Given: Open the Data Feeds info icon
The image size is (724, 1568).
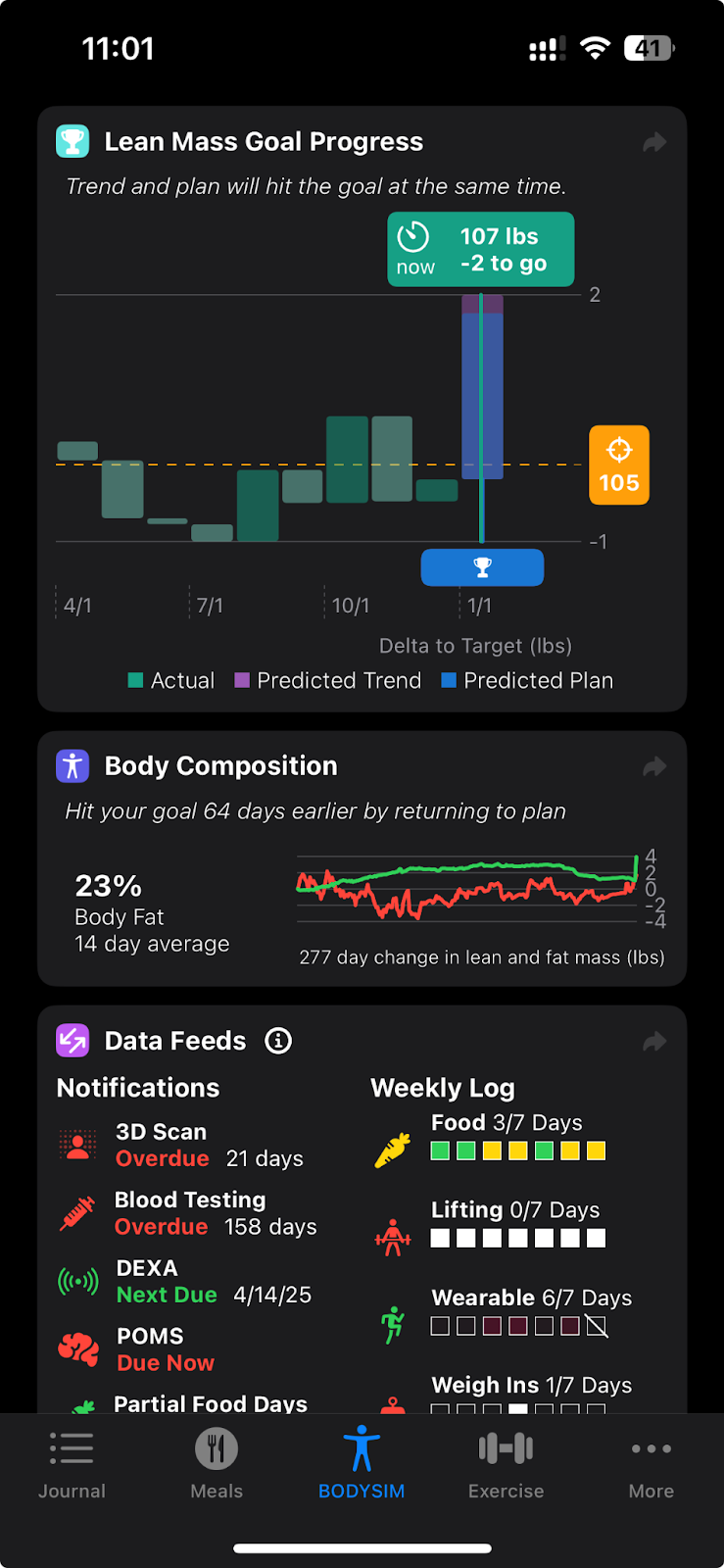Looking at the screenshot, I should pyautogui.click(x=278, y=1041).
